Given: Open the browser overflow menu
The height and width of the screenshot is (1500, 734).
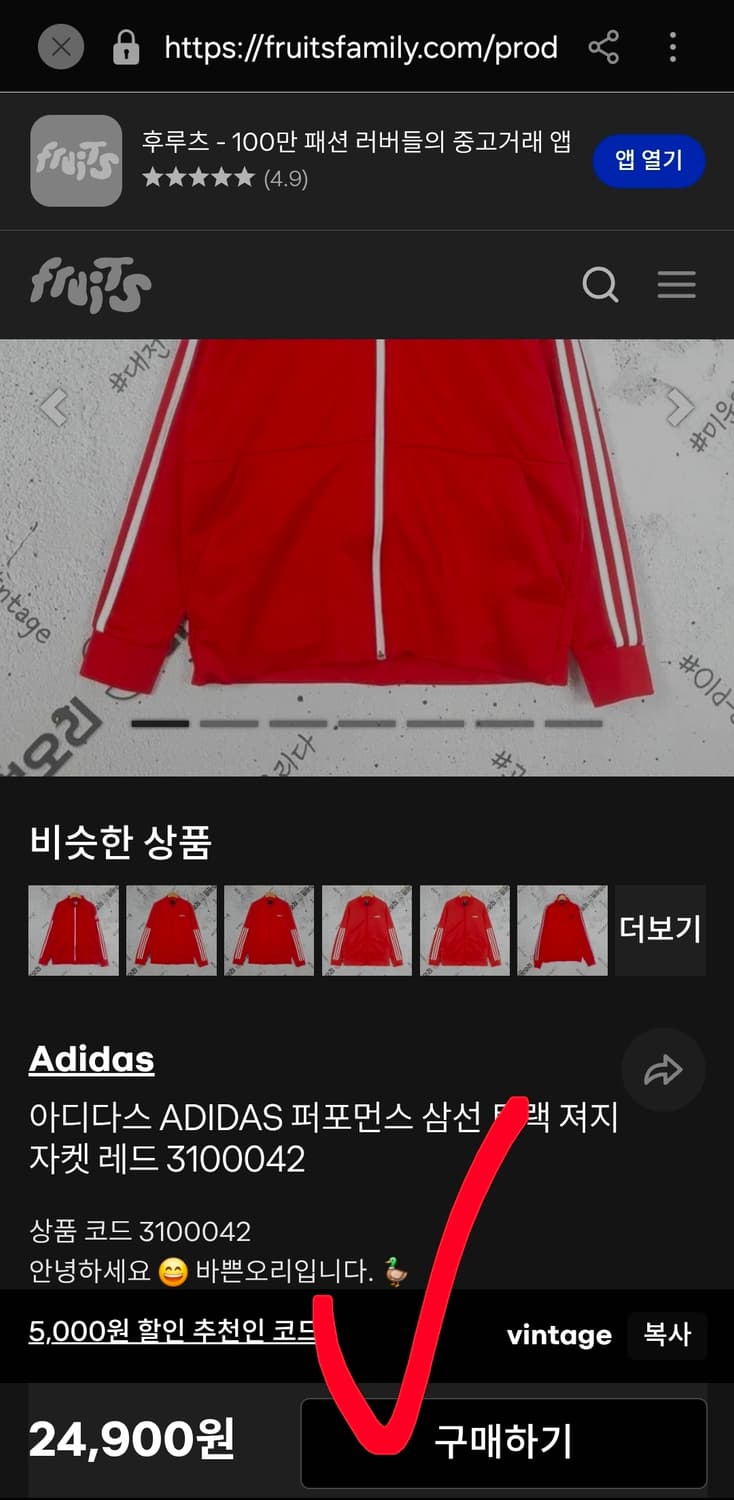Looking at the screenshot, I should click(672, 47).
